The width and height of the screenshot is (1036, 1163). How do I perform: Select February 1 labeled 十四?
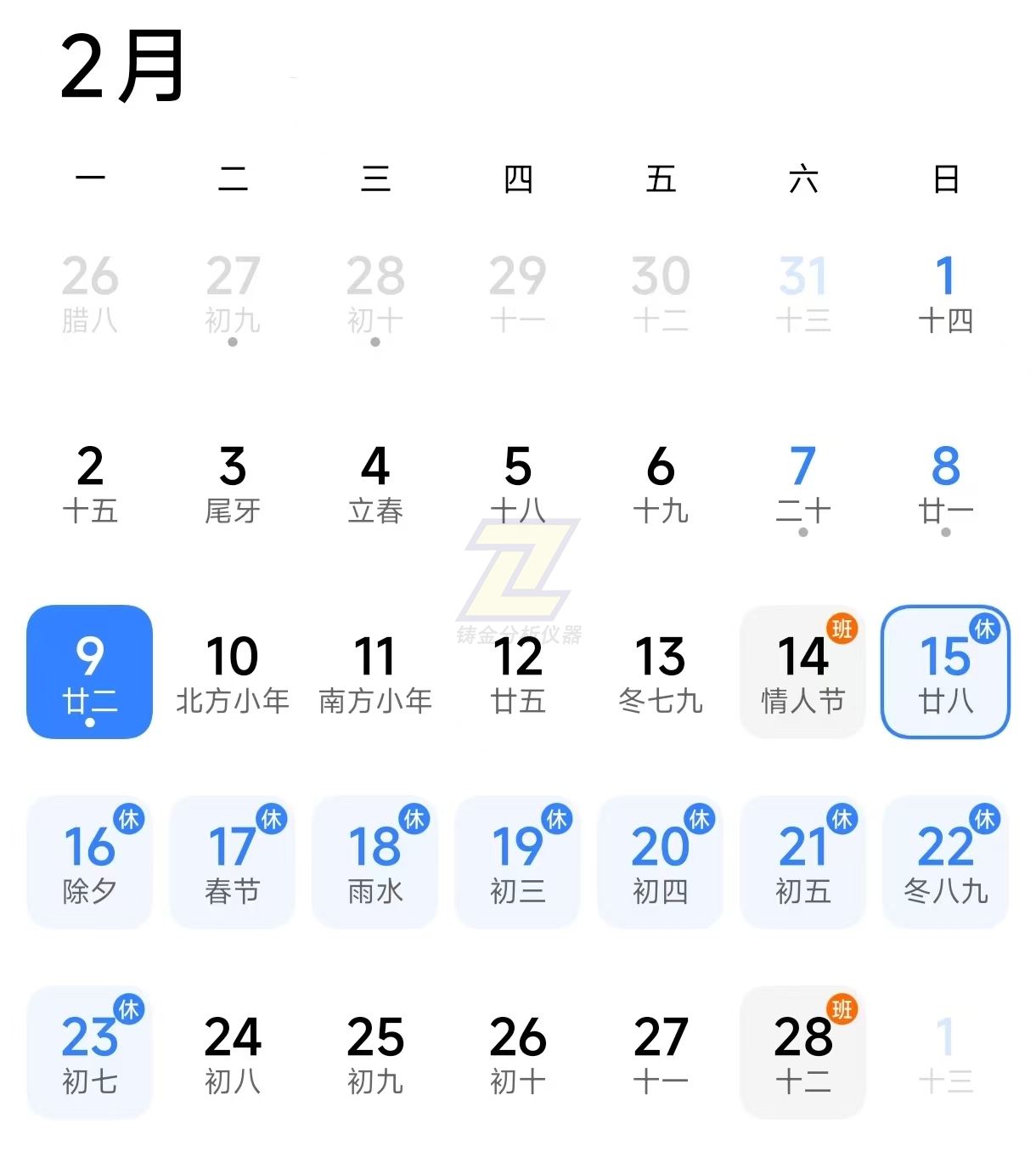(945, 291)
